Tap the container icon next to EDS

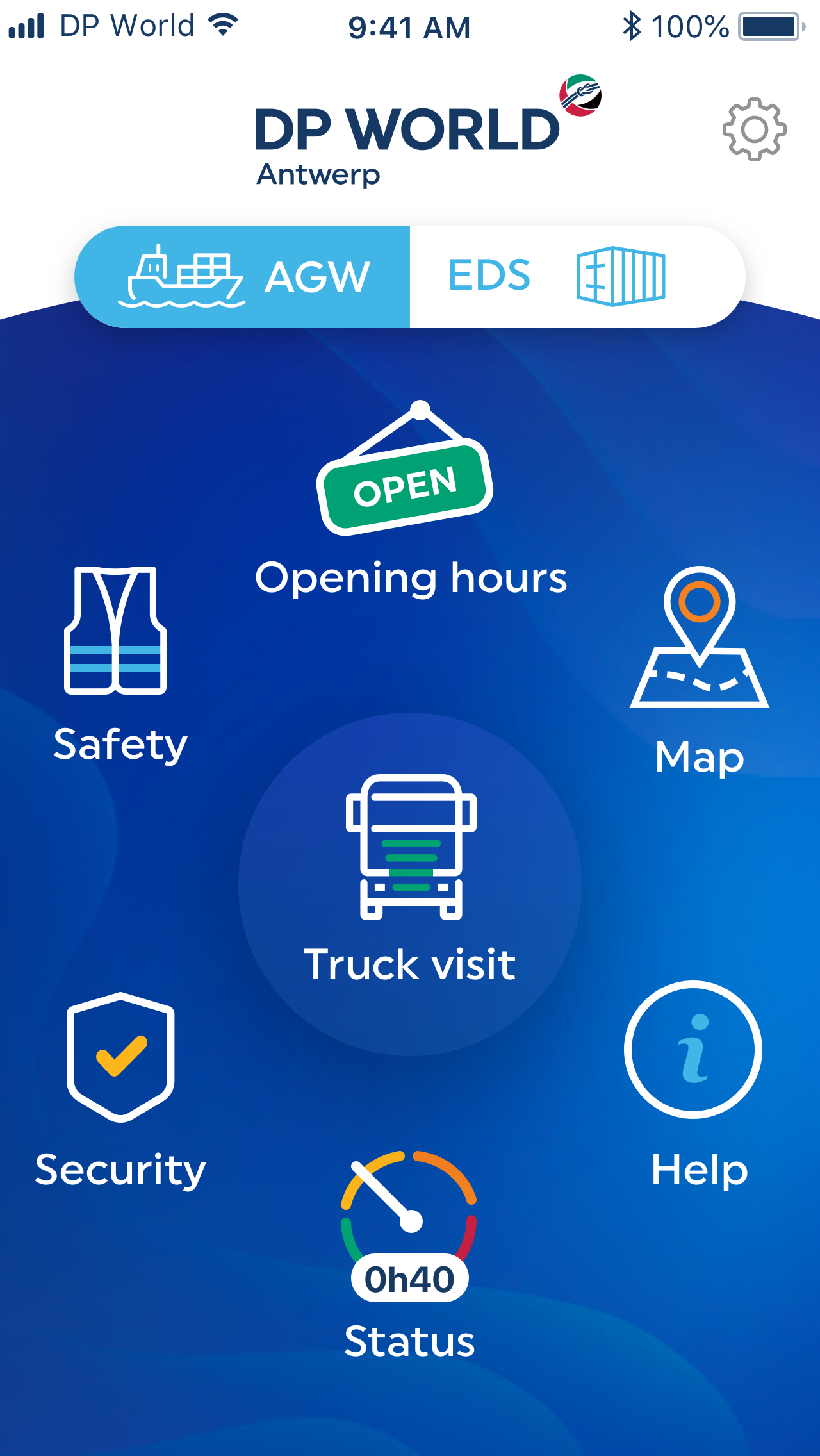620,276
